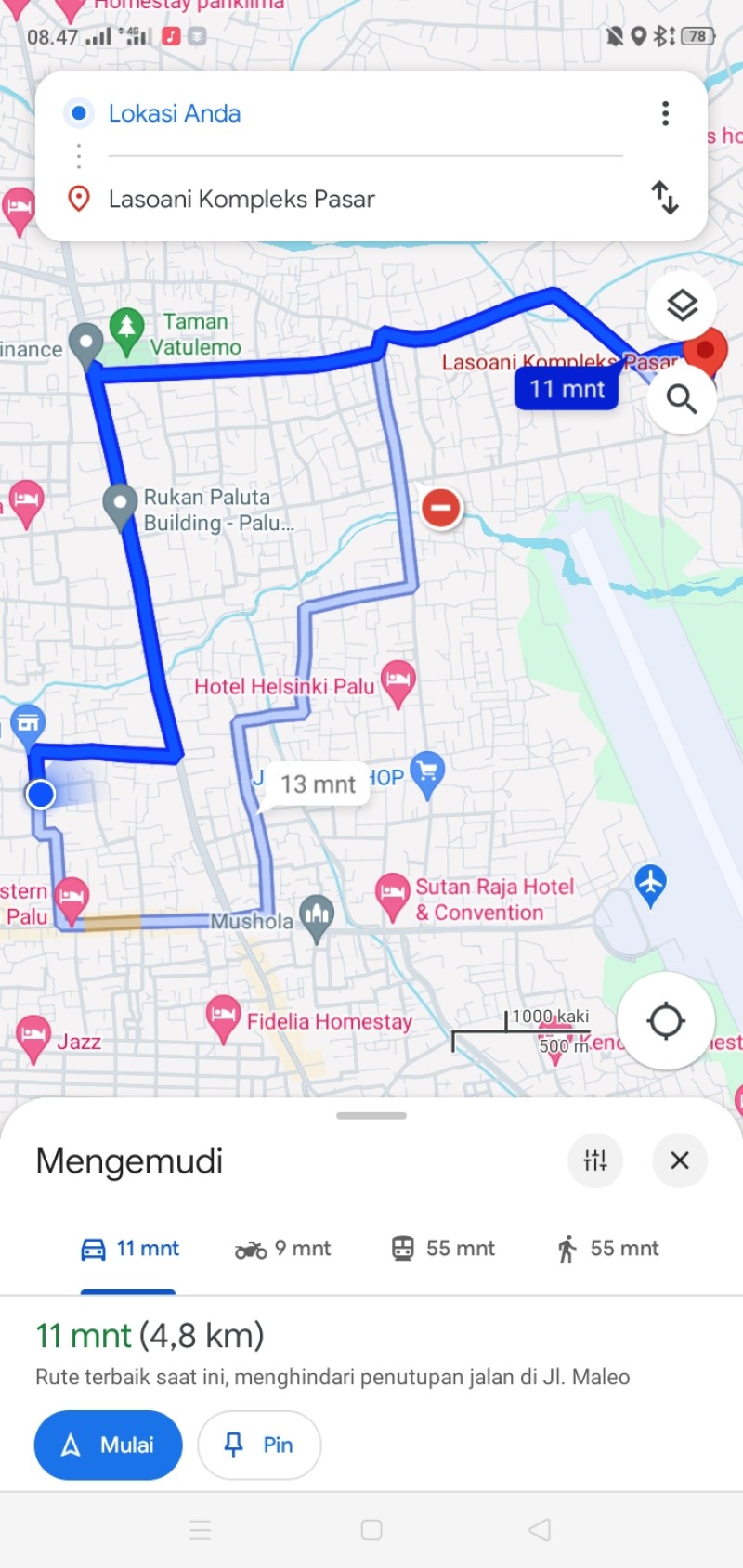Start navigation with Mulai
743x1568 pixels.
pos(108,1445)
